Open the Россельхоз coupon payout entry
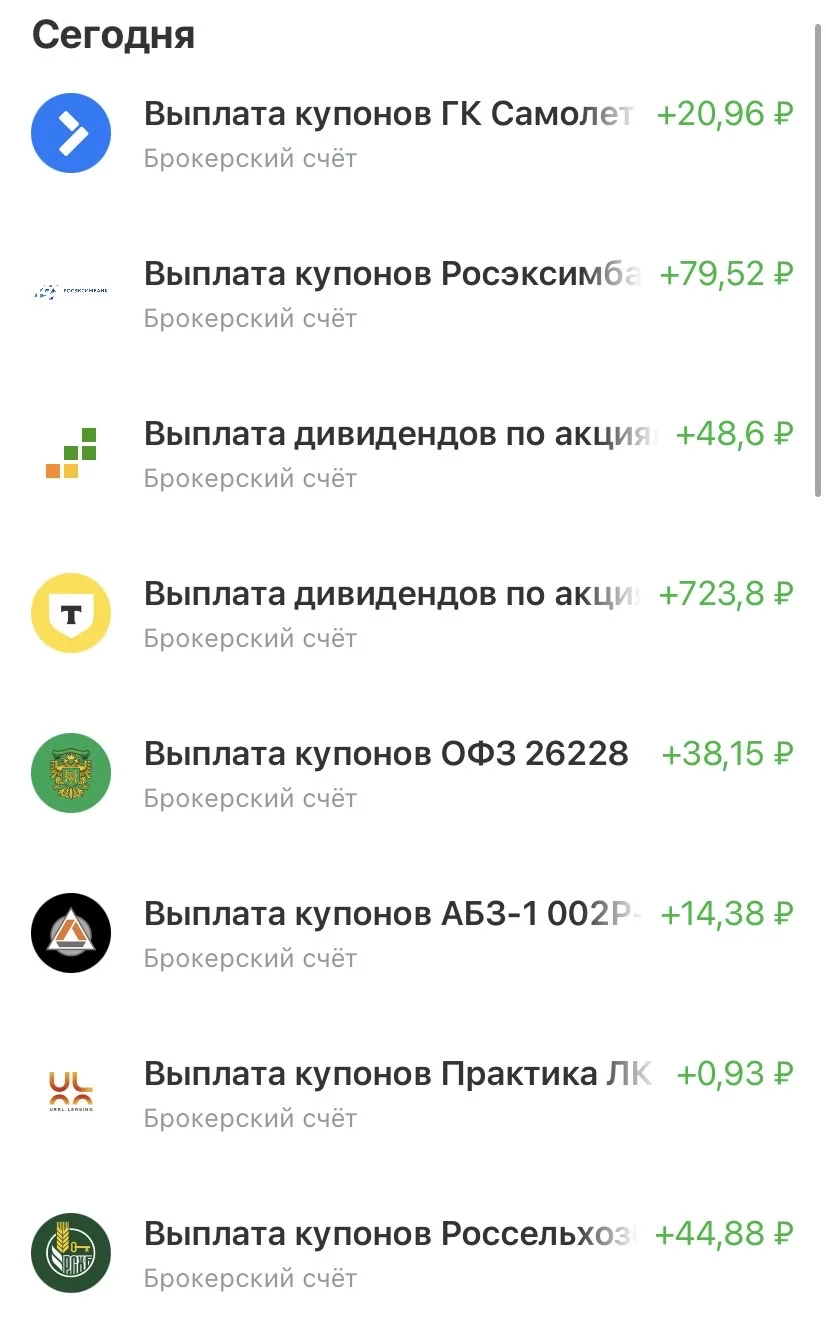826x1322 pixels. tap(412, 1253)
